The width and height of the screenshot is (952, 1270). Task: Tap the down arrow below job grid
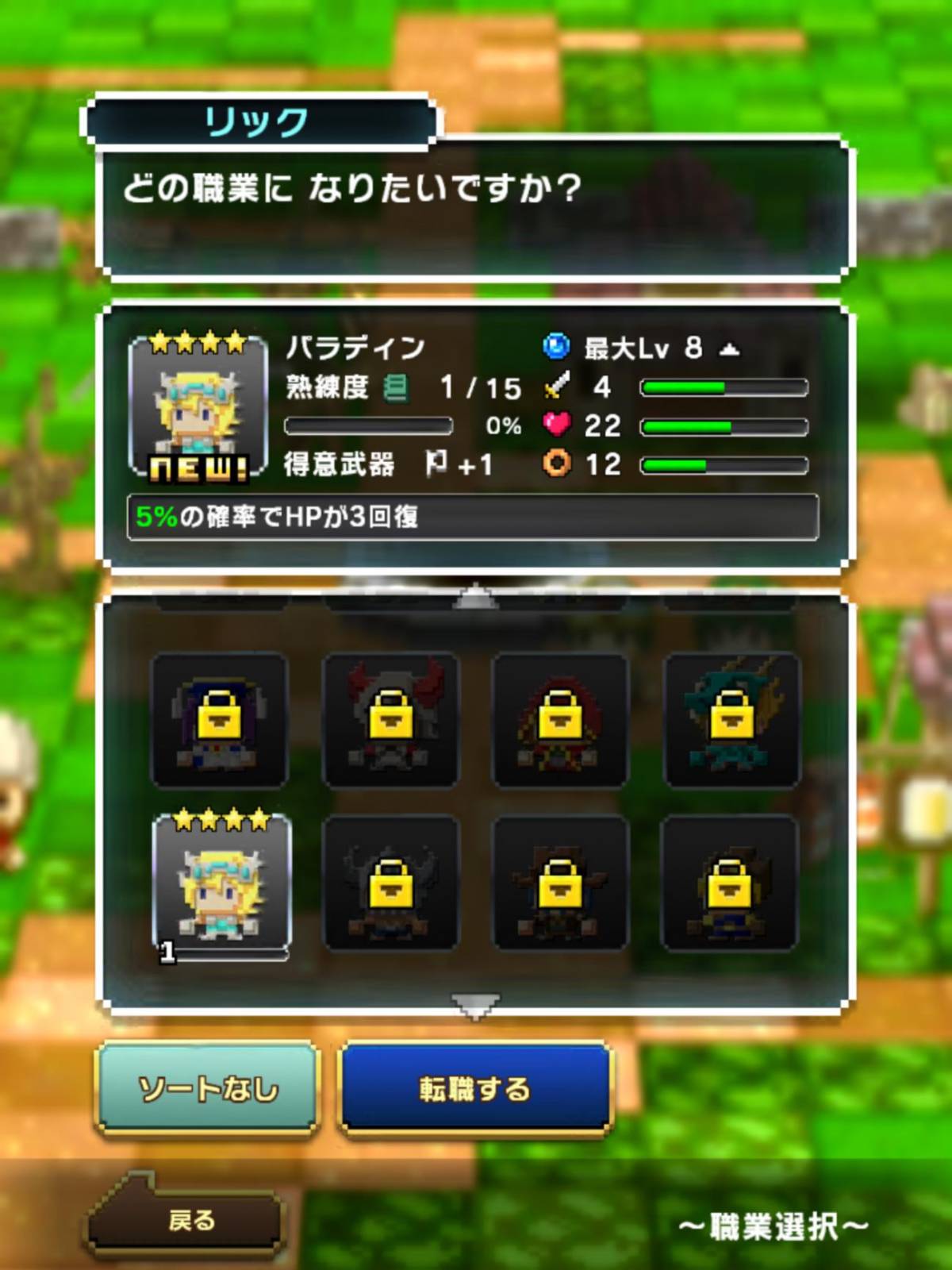474,1006
